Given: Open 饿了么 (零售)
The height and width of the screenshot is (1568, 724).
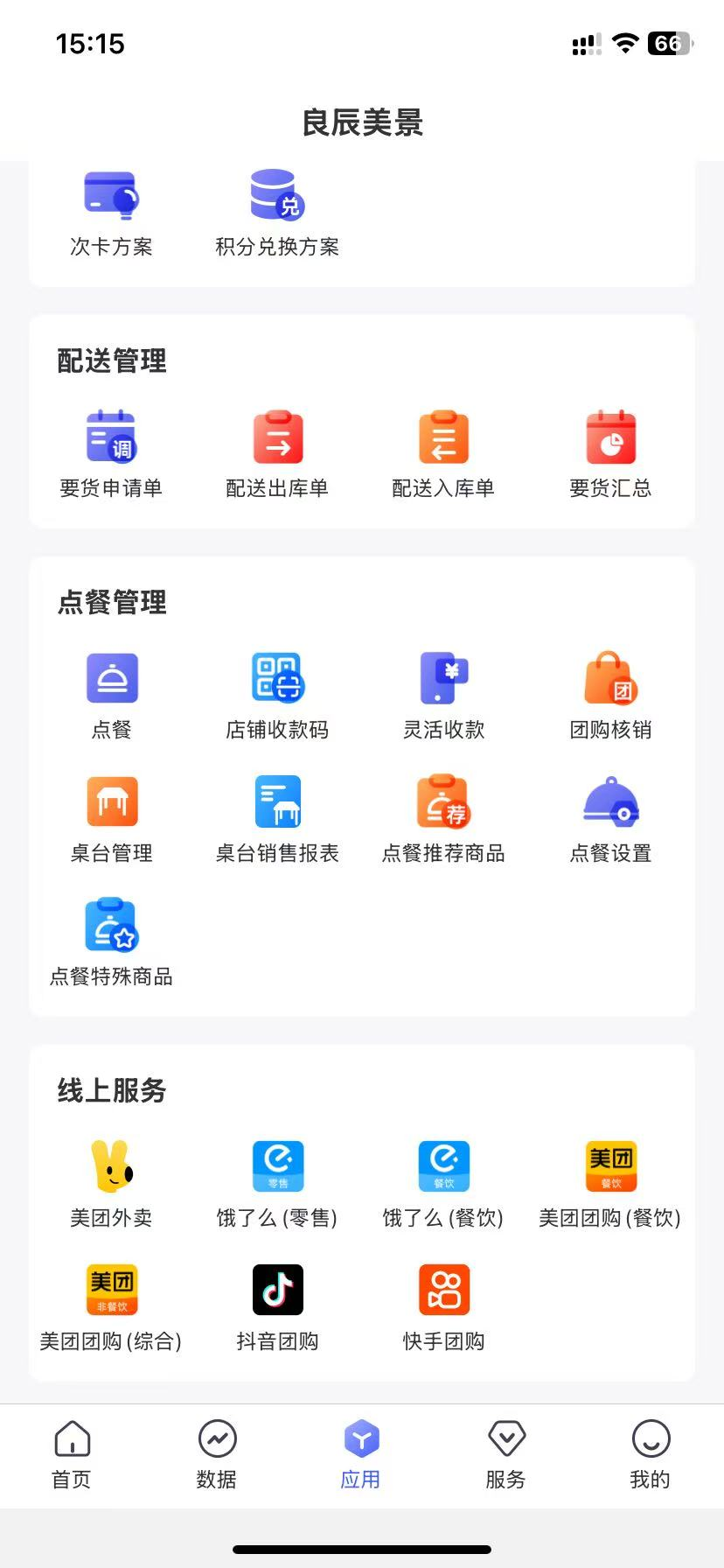Looking at the screenshot, I should pyautogui.click(x=277, y=1185).
